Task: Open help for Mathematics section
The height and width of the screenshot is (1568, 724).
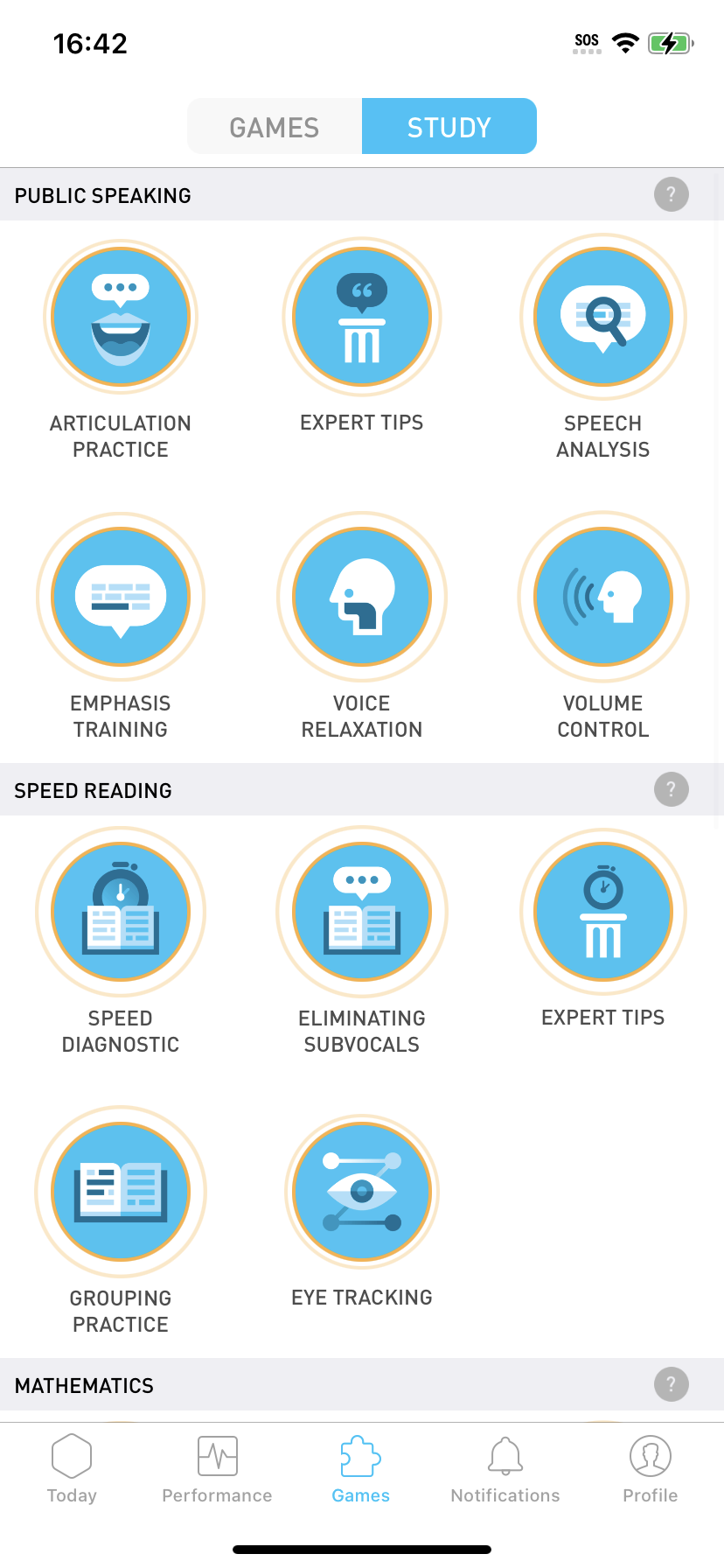Action: (672, 1384)
